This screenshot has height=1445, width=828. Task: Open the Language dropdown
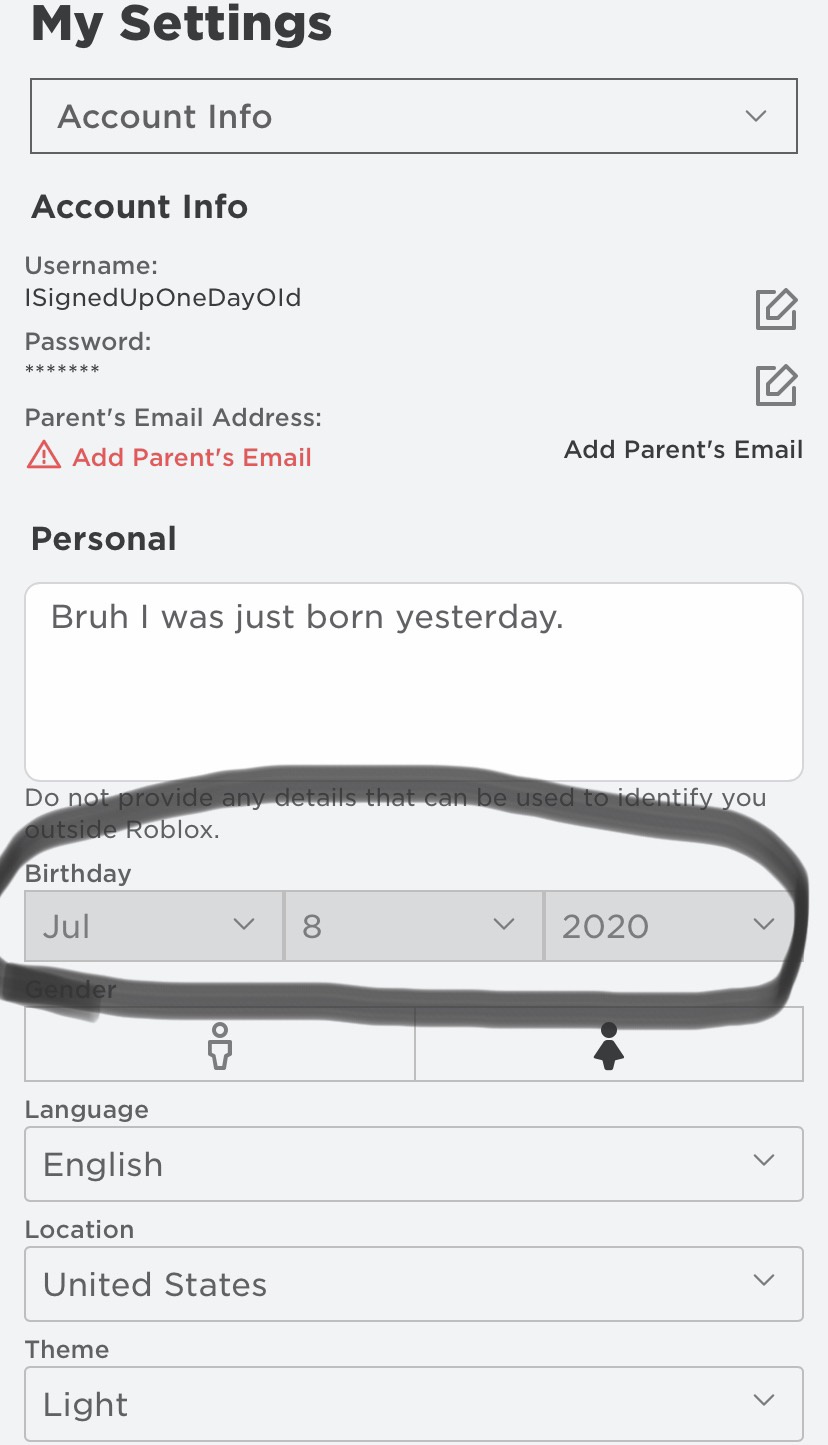(x=413, y=1164)
